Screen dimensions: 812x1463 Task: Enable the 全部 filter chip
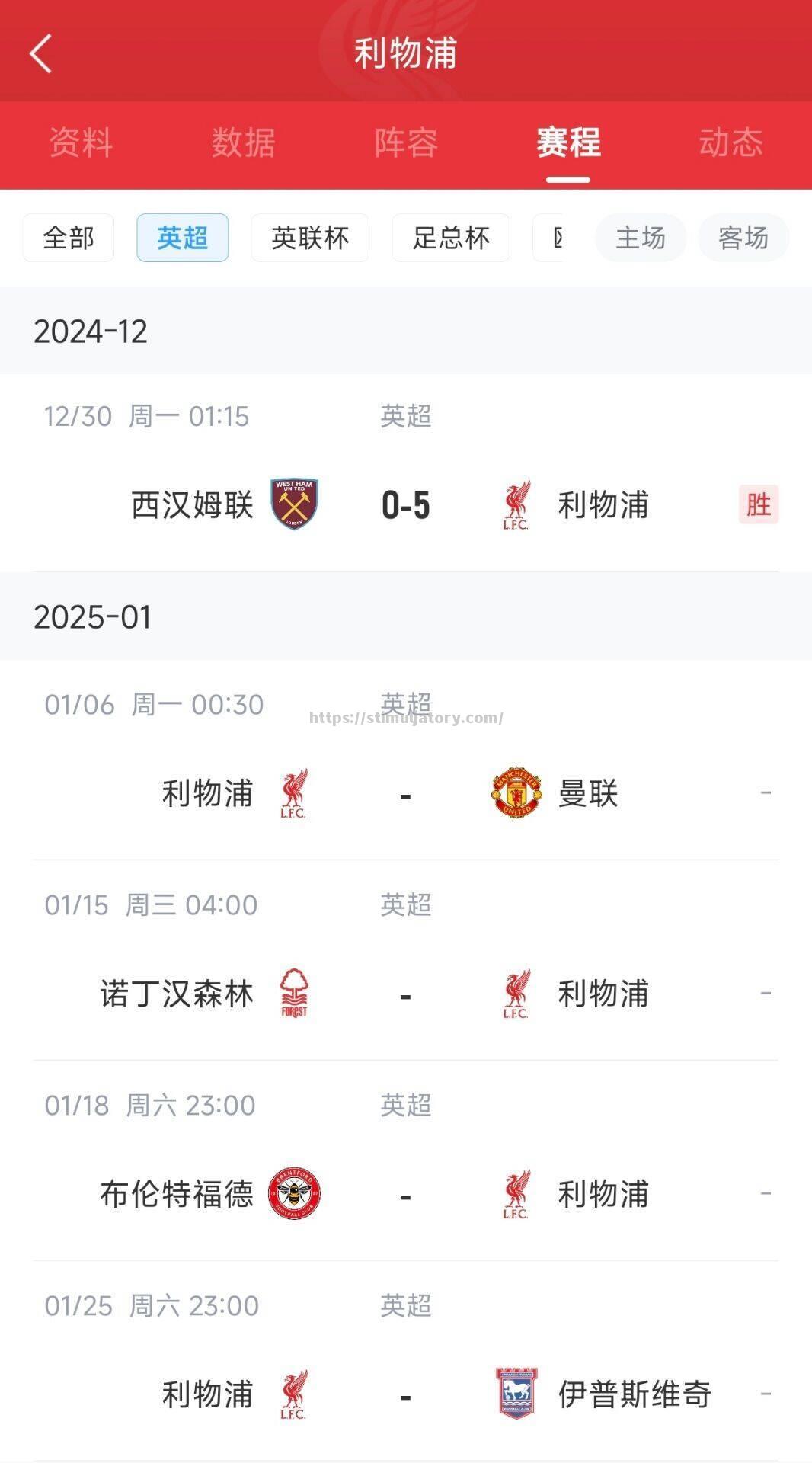pyautogui.click(x=68, y=238)
